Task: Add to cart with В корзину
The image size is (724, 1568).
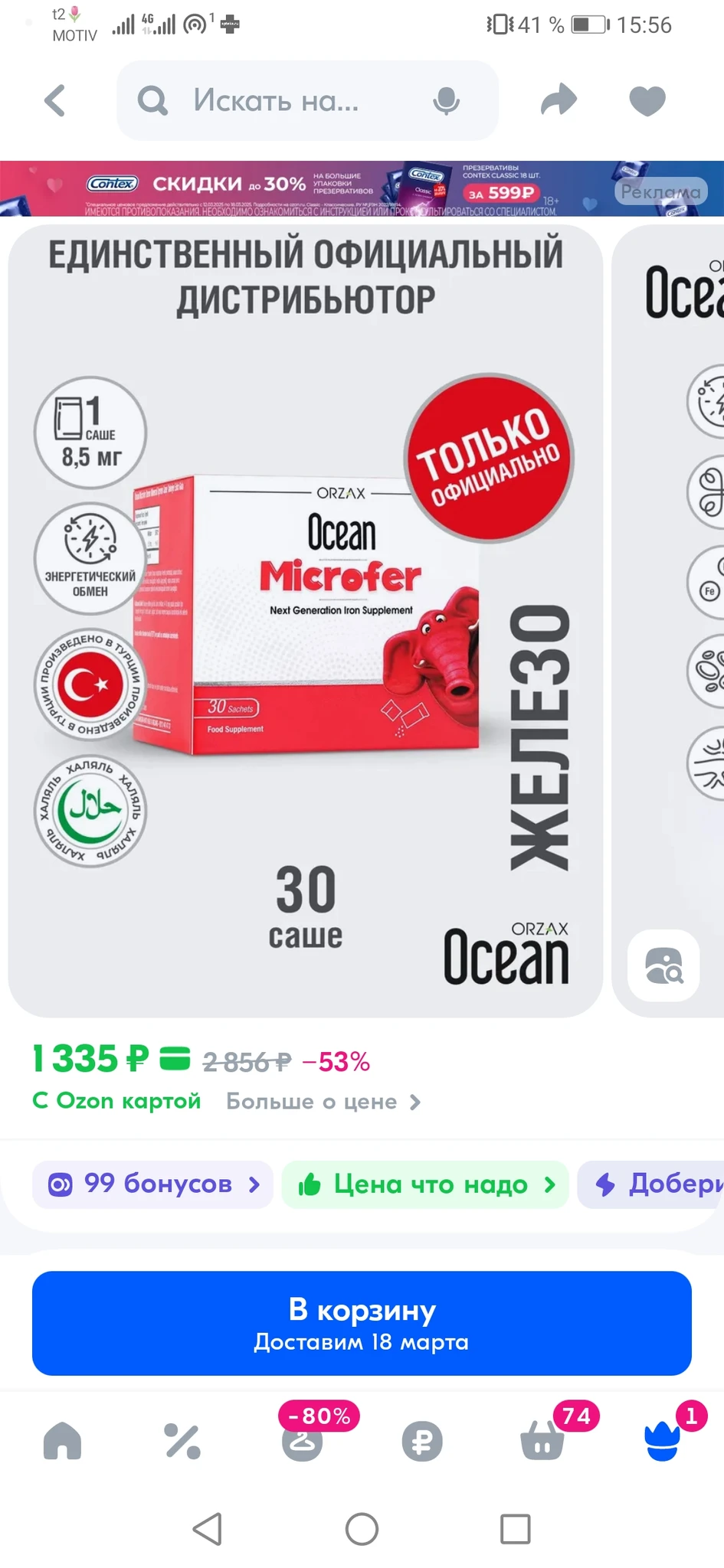Action: point(362,1323)
